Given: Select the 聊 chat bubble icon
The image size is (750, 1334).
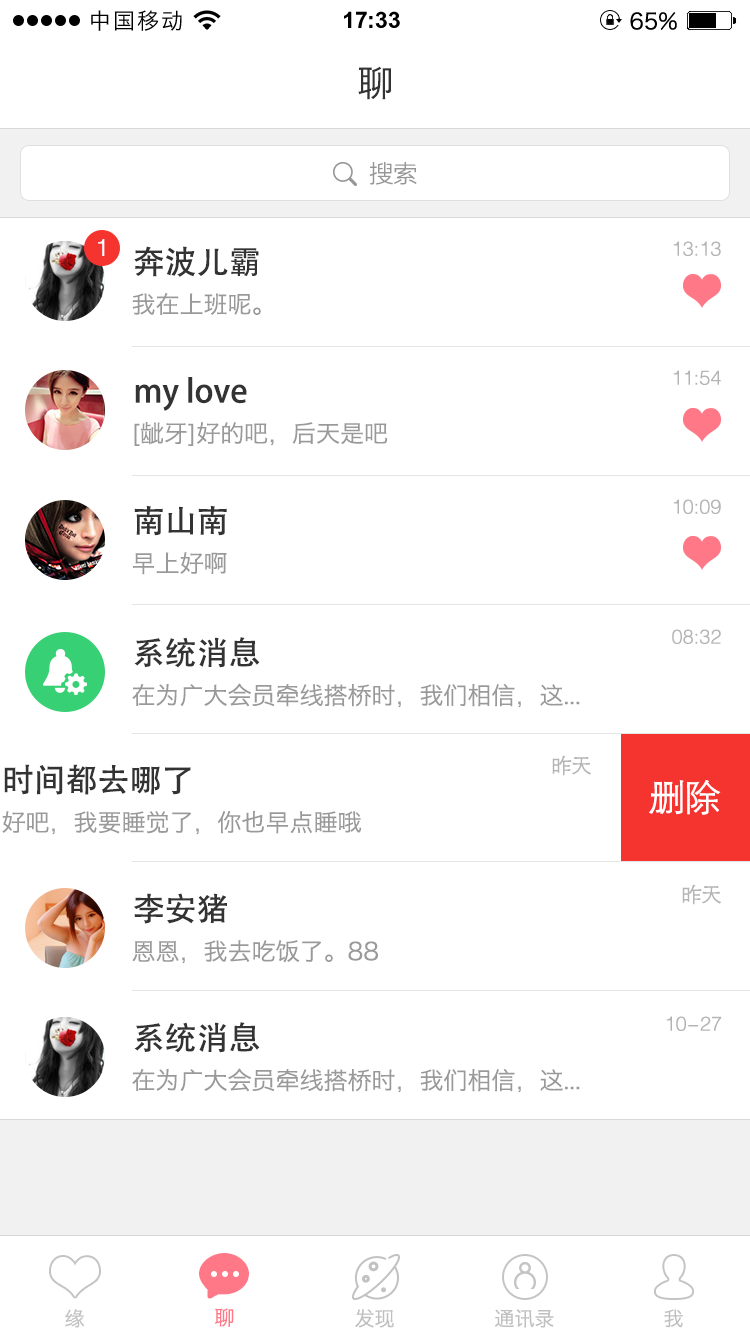Looking at the screenshot, I should point(224,1274).
